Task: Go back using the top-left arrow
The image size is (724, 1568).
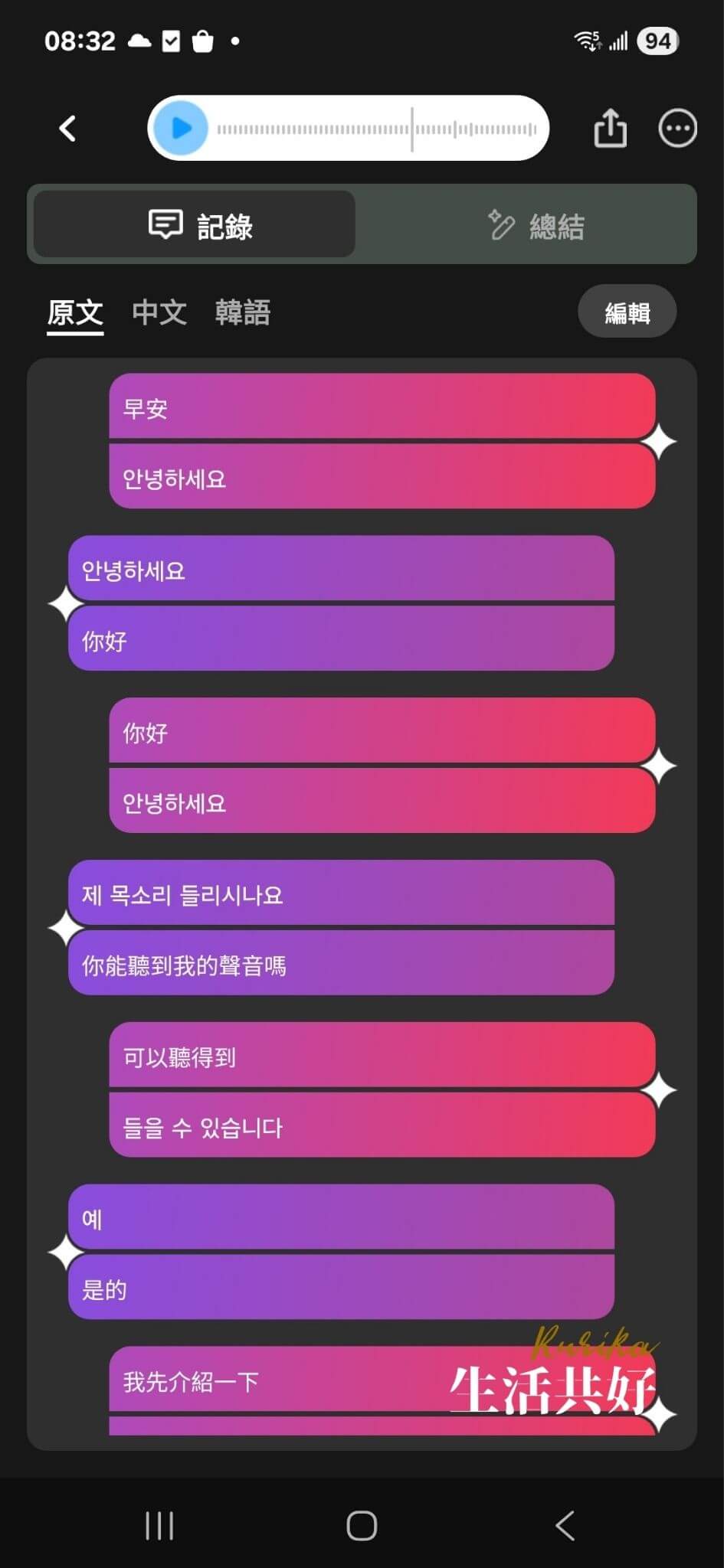Action: [67, 129]
